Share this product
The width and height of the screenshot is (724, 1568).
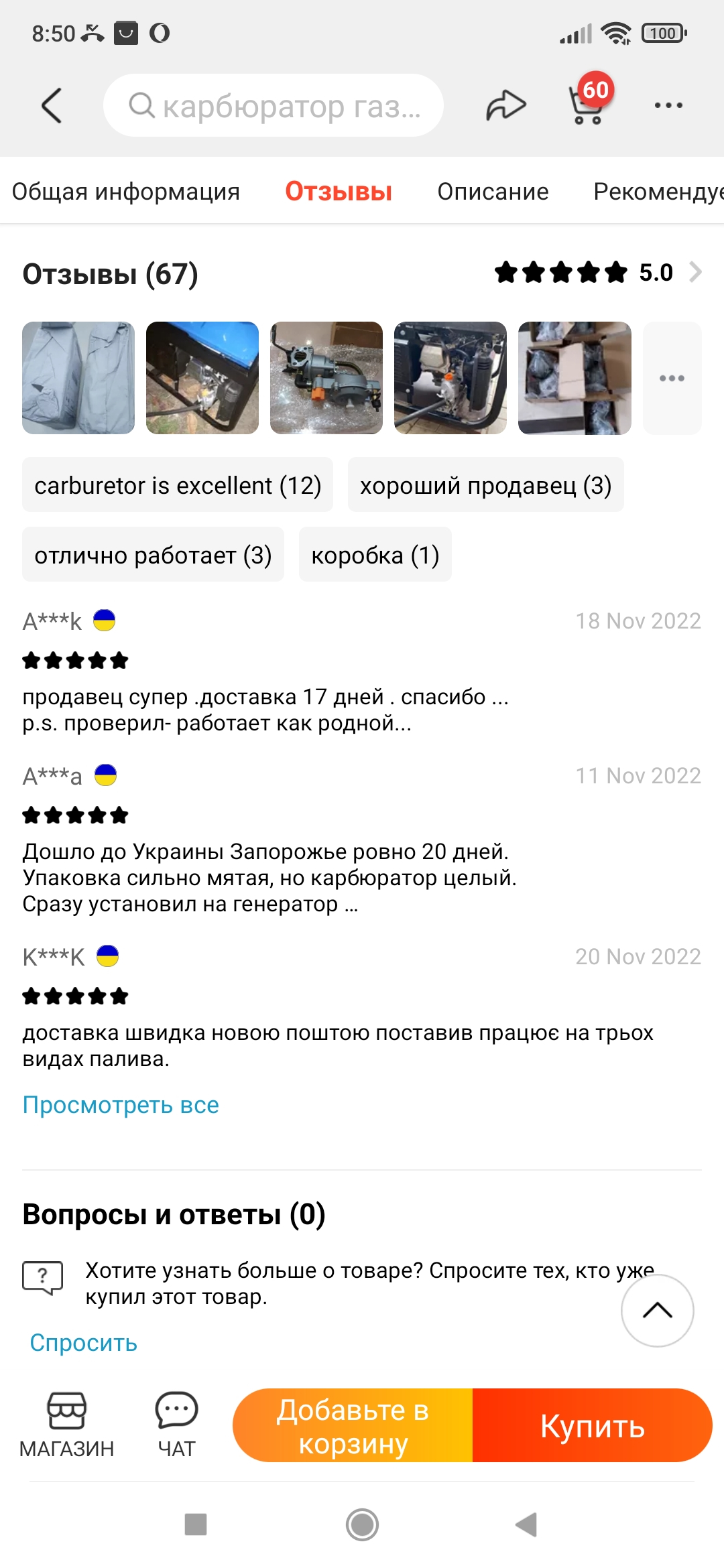[x=506, y=105]
